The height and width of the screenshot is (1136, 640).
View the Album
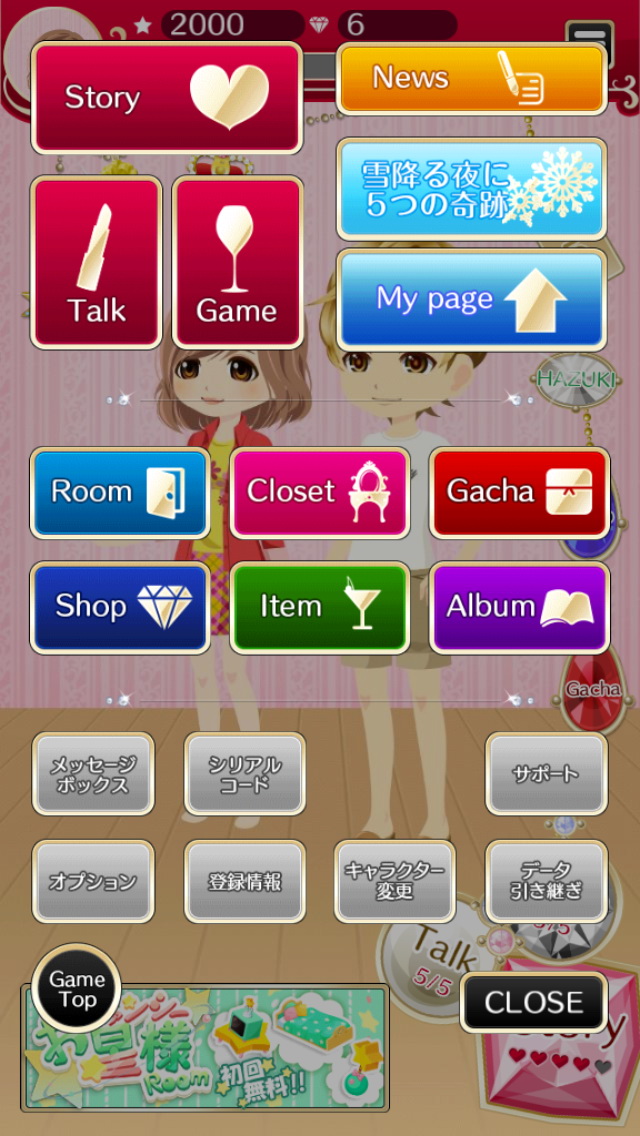click(520, 608)
